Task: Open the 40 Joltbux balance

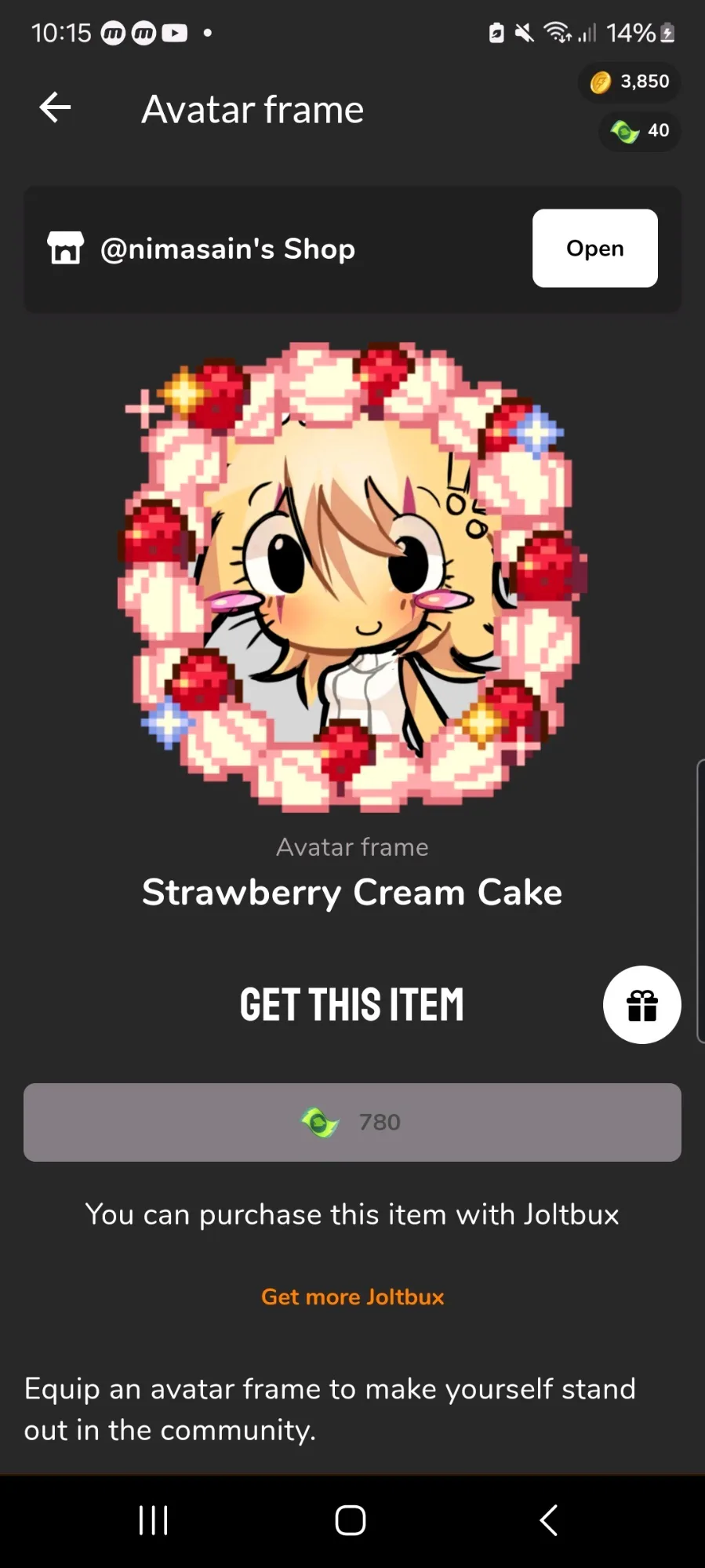Action: pyautogui.click(x=640, y=130)
